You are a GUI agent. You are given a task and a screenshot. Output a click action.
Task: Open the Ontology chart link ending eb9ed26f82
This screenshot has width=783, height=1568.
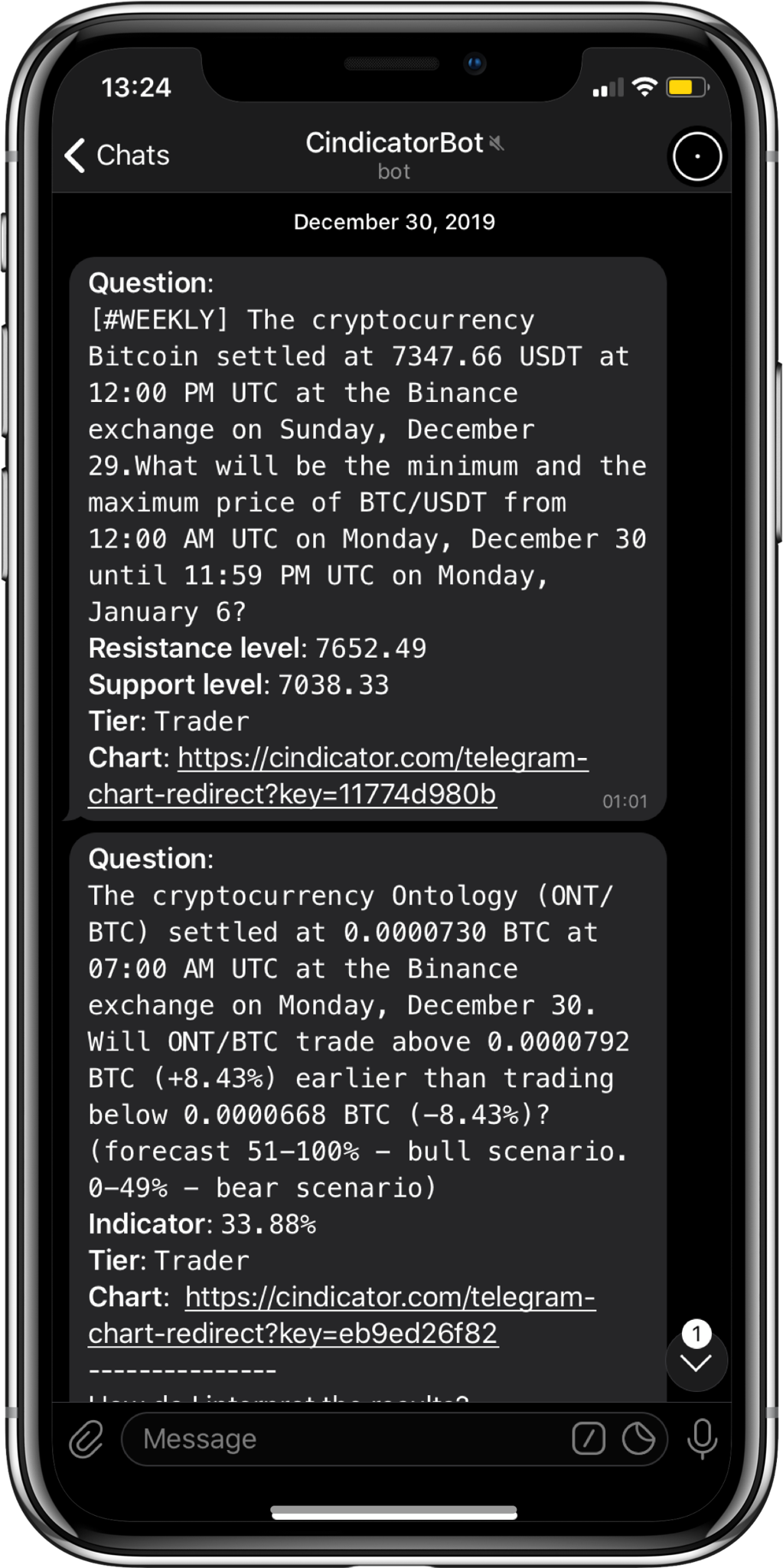pos(341,1315)
